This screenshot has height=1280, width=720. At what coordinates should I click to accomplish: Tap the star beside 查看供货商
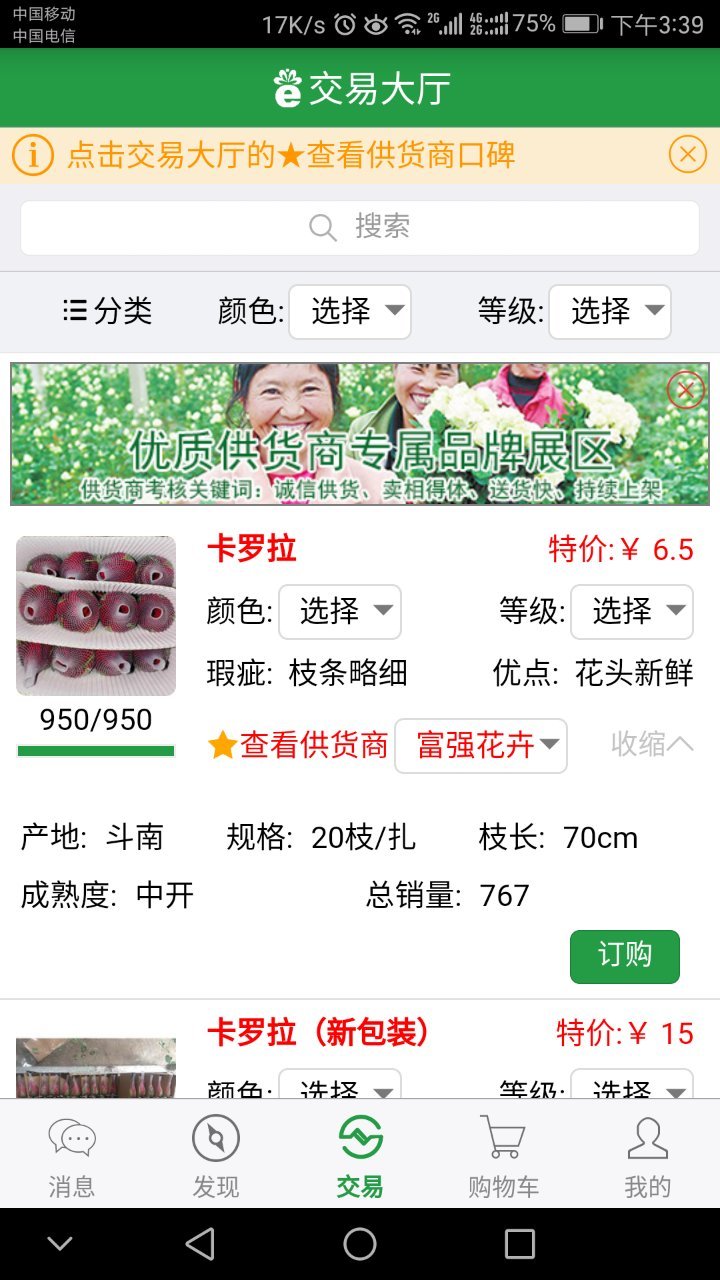pyautogui.click(x=220, y=745)
